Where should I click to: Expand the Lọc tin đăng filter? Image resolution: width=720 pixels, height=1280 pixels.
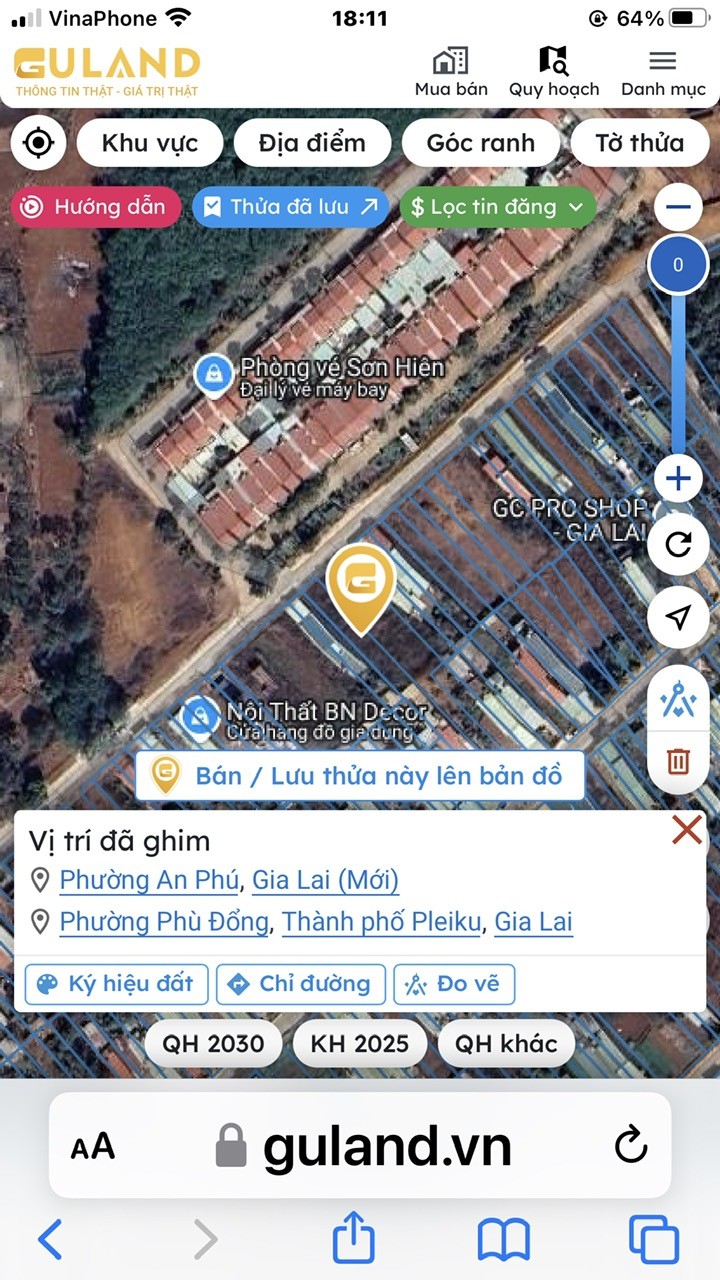497,207
